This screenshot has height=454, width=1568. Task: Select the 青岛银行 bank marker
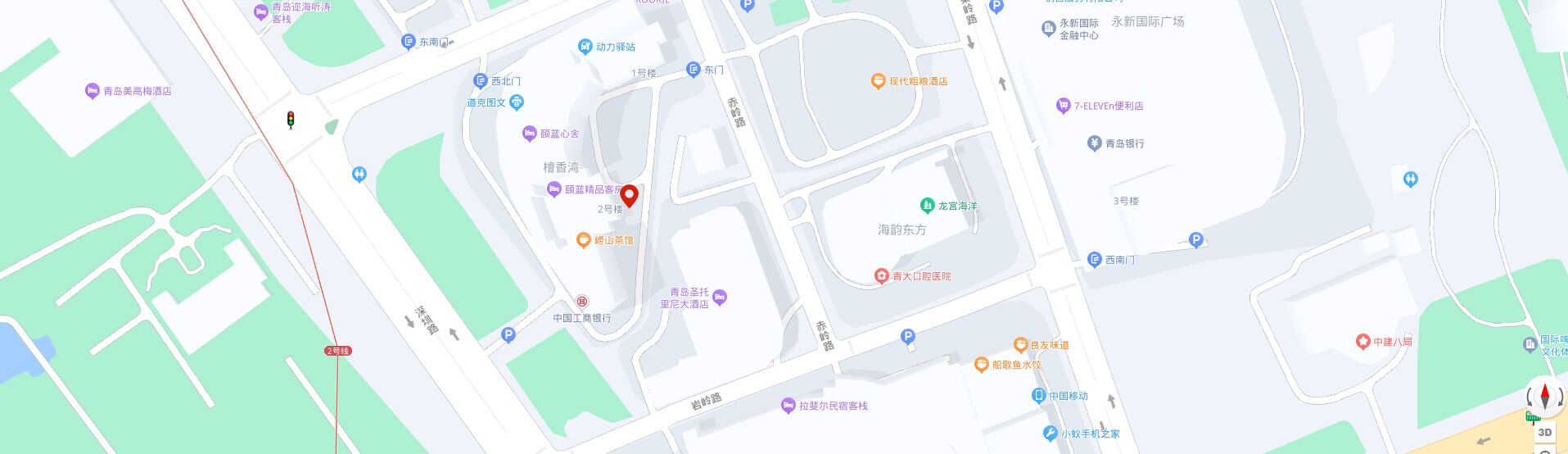tap(1095, 143)
